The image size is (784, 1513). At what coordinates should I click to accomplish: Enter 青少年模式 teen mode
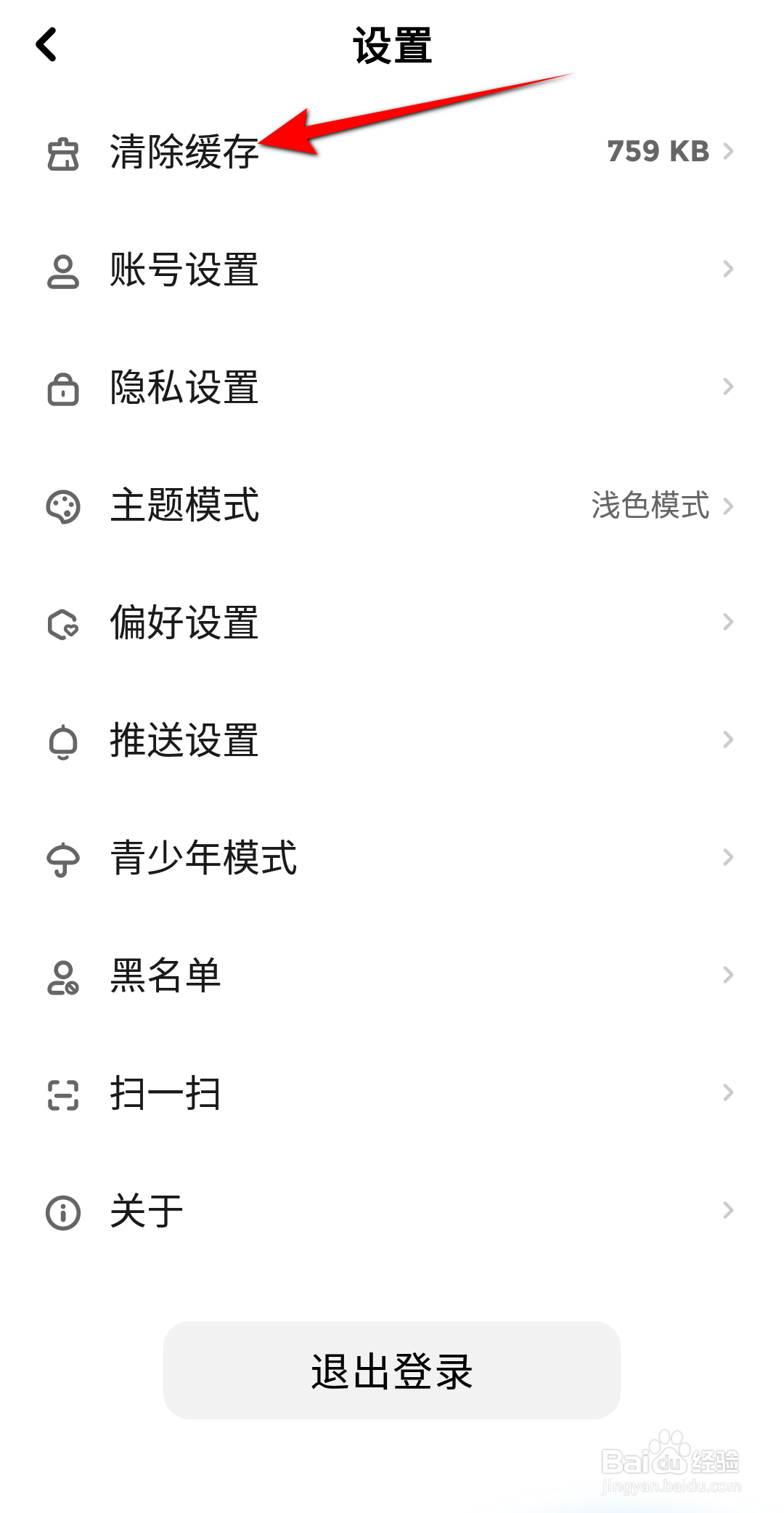point(392,858)
